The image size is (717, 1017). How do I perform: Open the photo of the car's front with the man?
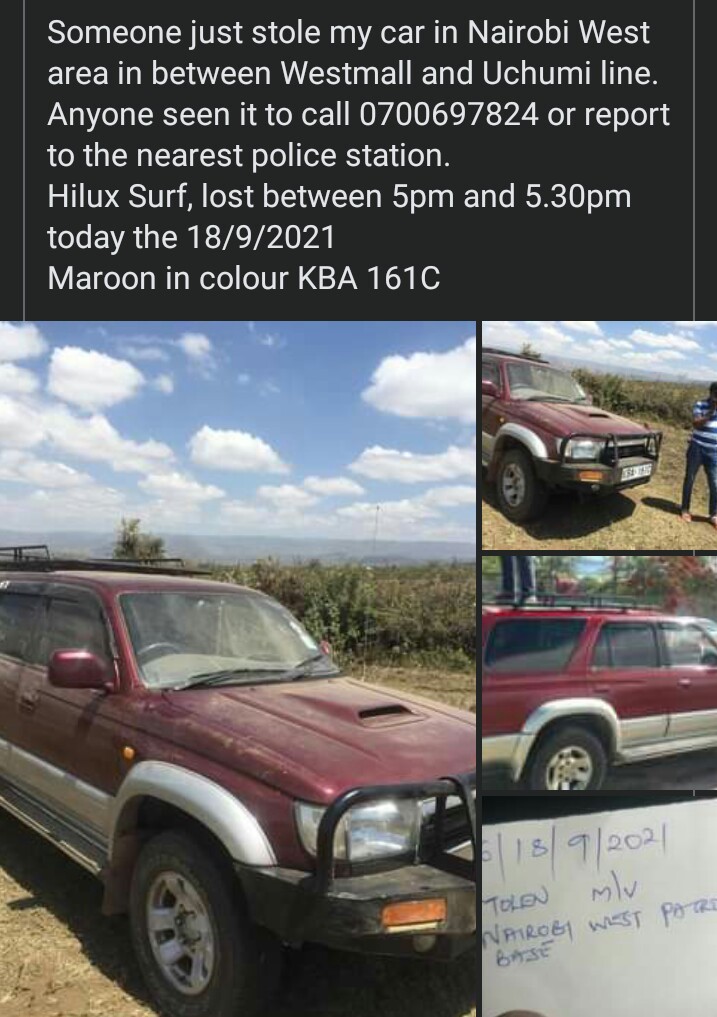point(599,434)
